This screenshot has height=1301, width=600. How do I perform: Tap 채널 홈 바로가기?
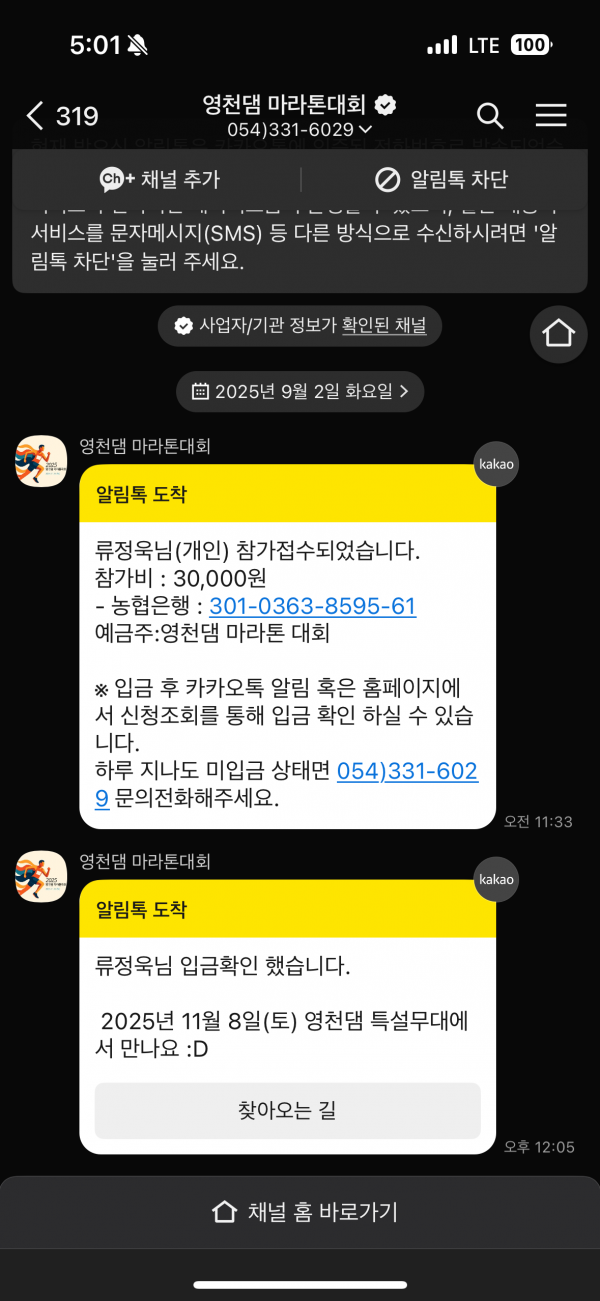[x=305, y=1212]
